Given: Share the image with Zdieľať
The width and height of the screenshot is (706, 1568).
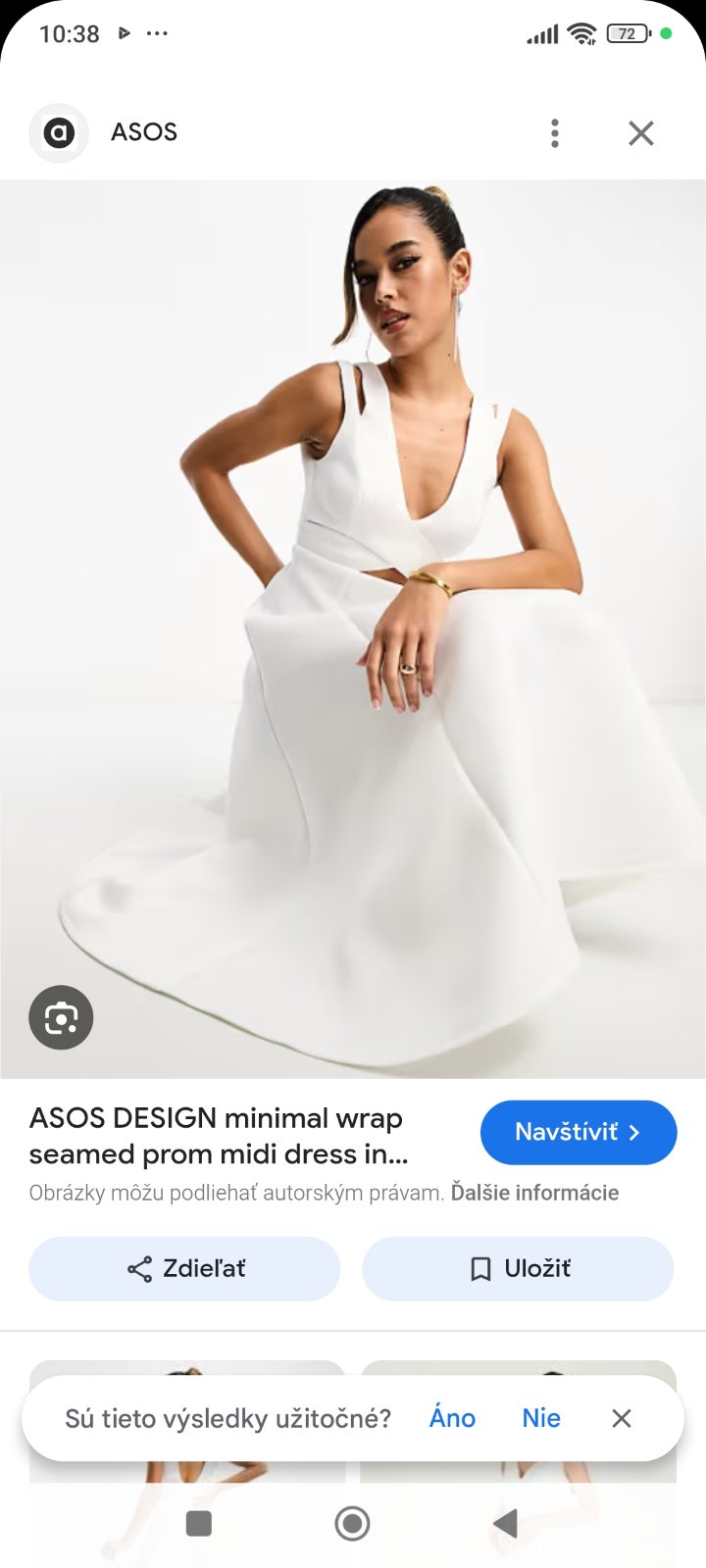Looking at the screenshot, I should point(184,1268).
